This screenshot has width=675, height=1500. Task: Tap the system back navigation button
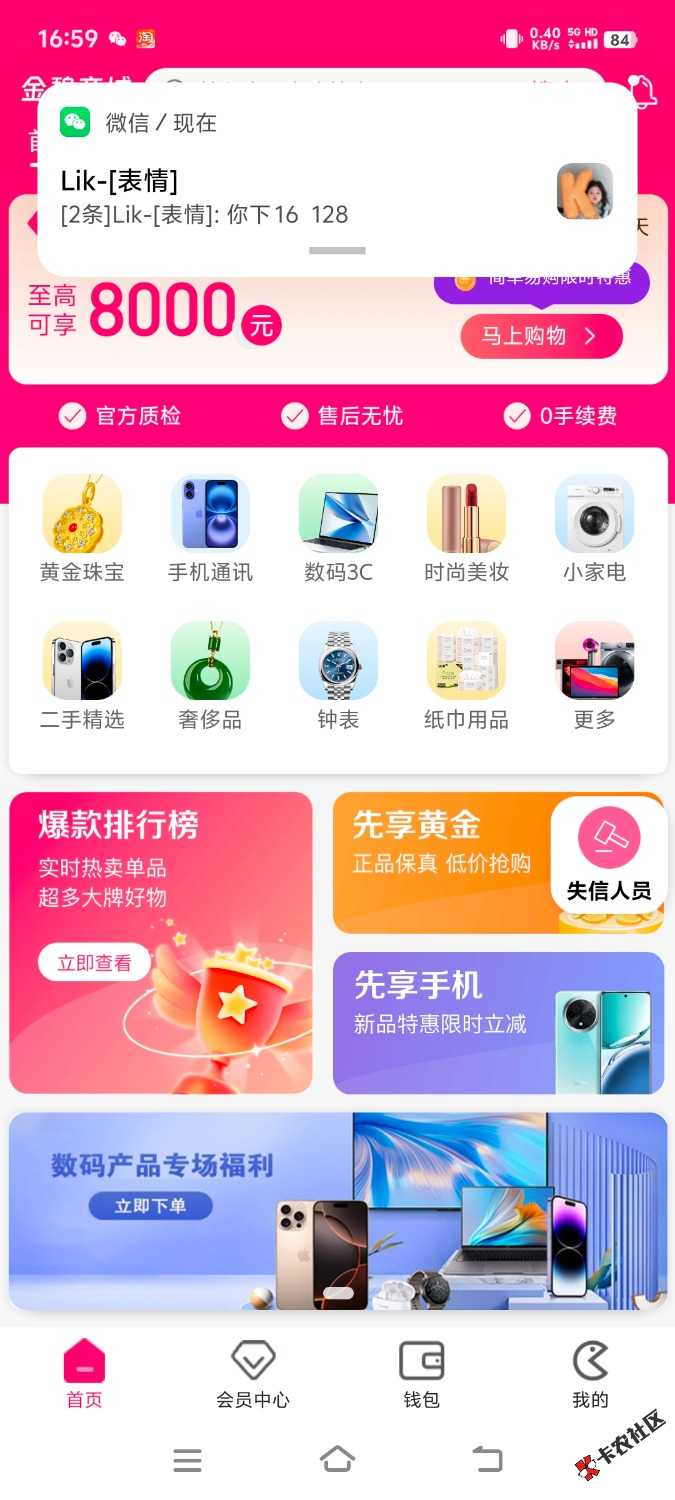pos(487,1459)
